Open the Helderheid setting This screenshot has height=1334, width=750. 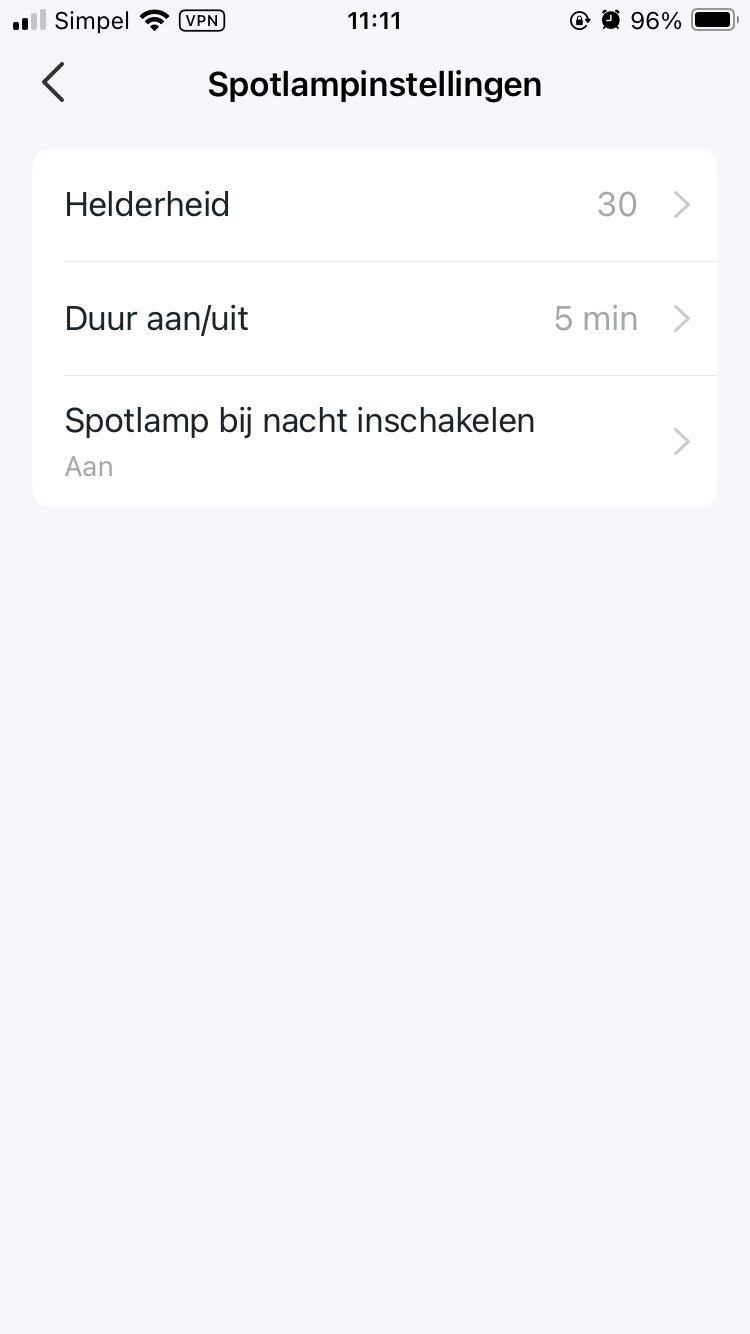pyautogui.click(x=375, y=205)
